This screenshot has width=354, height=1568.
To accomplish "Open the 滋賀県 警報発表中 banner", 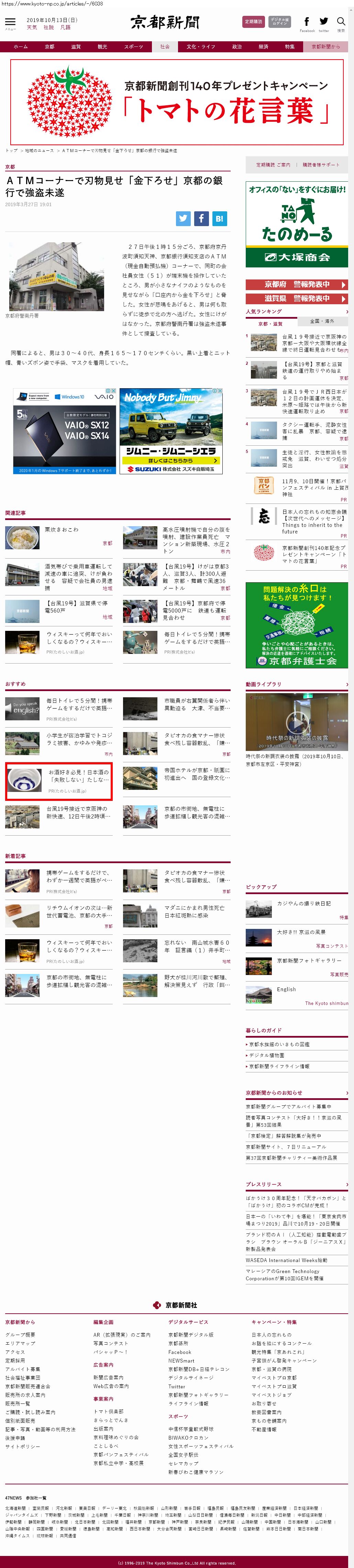I will [x=296, y=298].
